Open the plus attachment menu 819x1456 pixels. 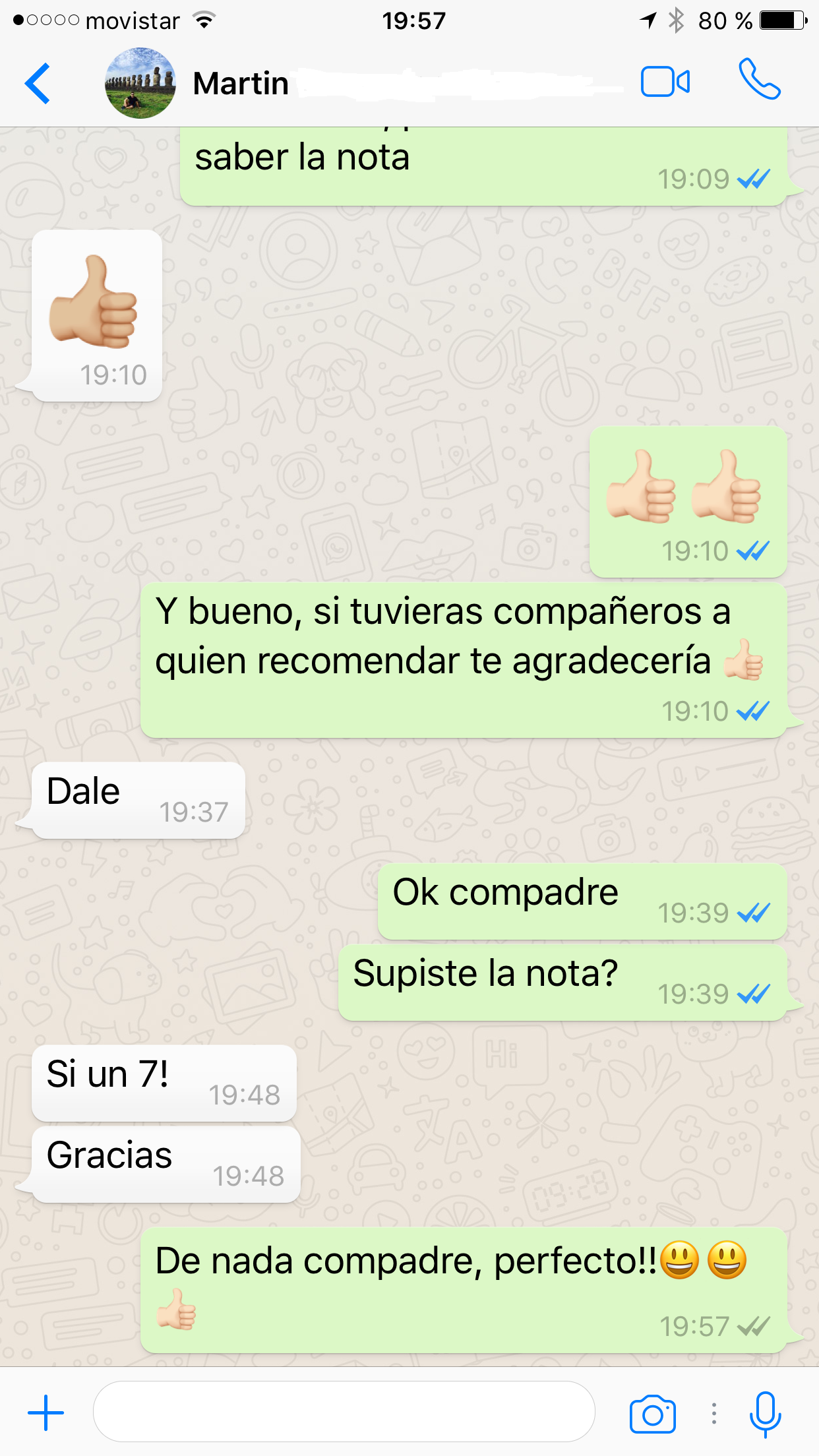tap(45, 1412)
